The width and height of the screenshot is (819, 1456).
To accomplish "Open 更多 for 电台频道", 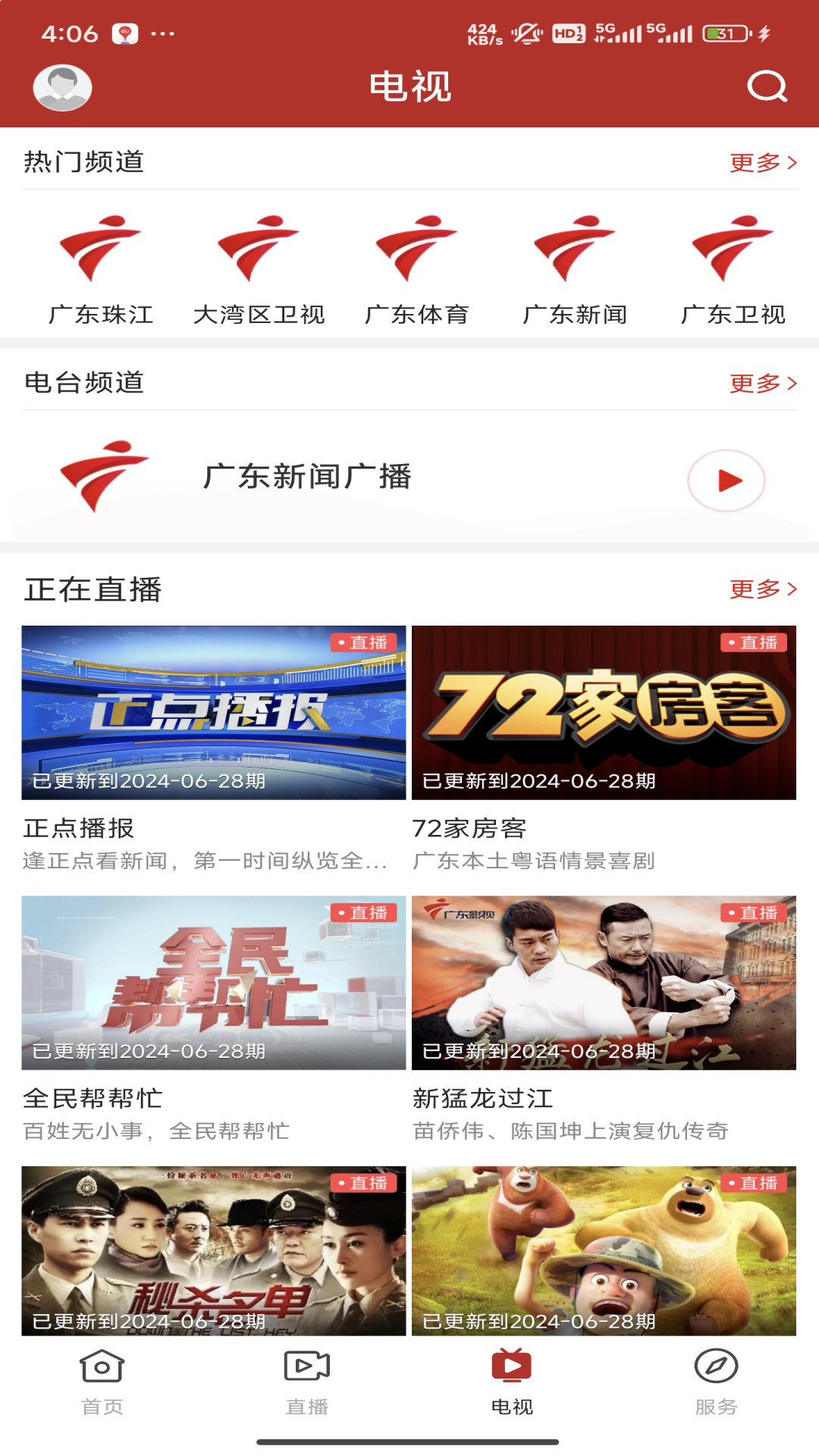I will (762, 383).
